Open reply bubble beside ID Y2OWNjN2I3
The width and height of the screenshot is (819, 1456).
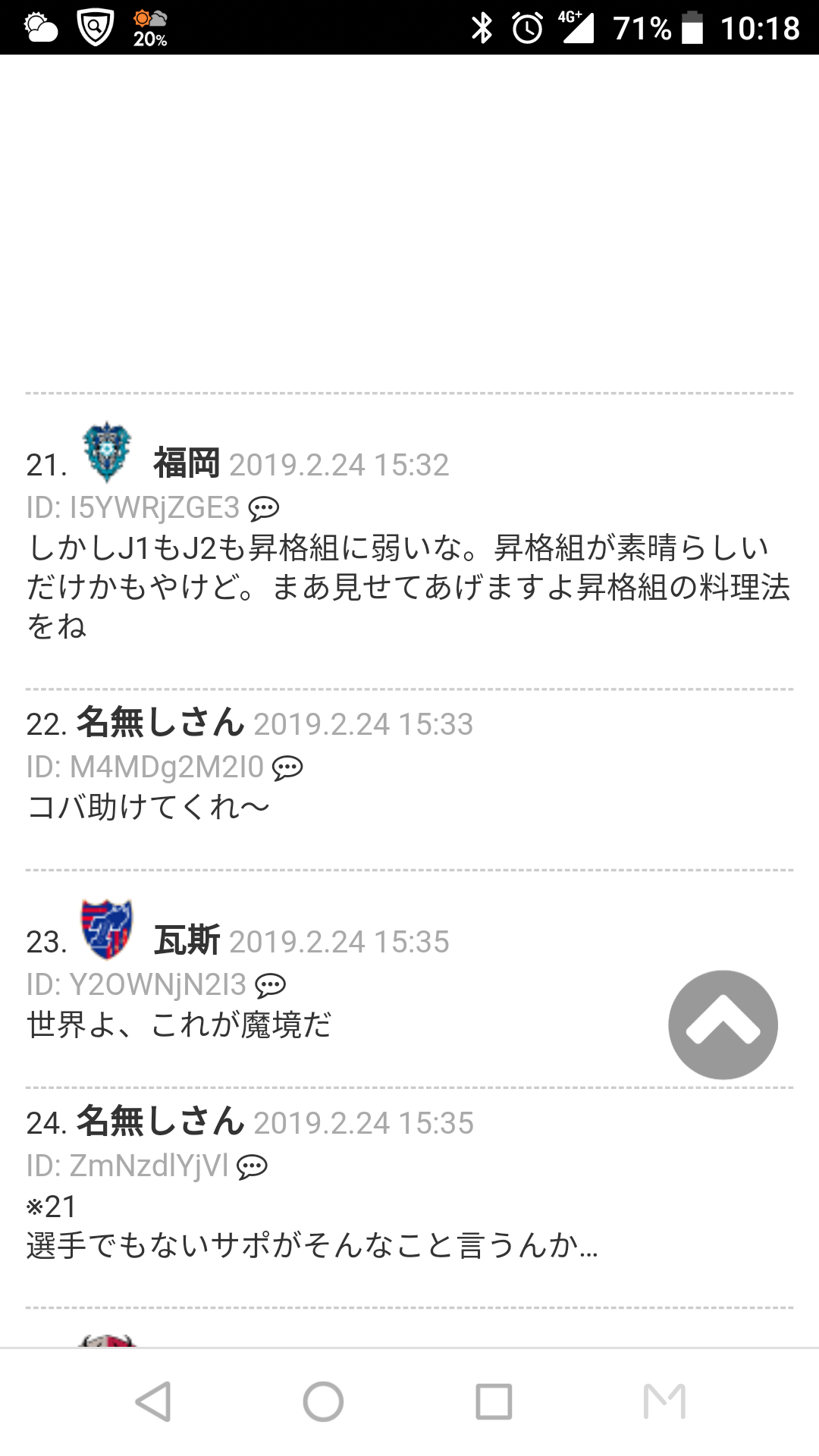270,985
